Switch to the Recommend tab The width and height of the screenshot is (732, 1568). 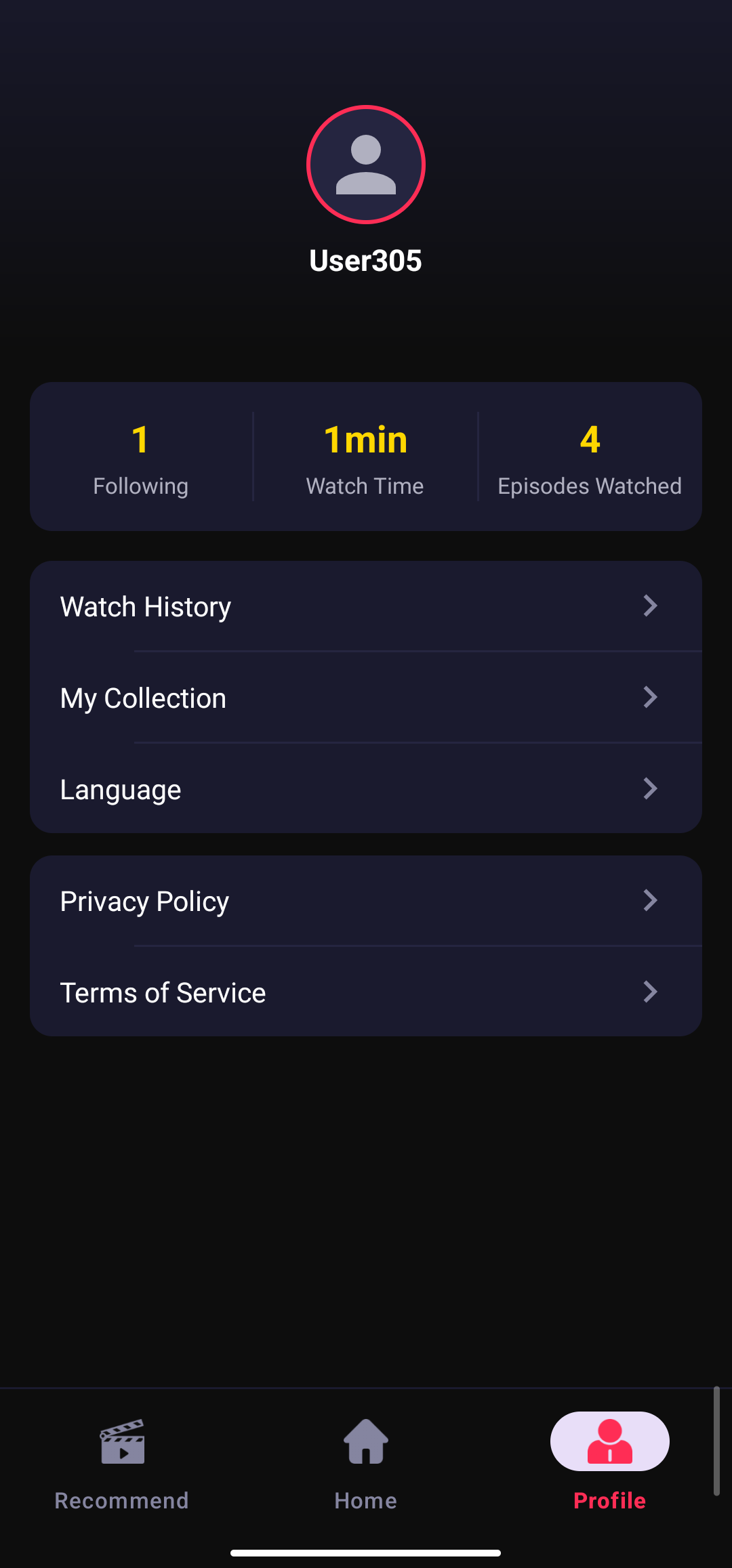pyautogui.click(x=122, y=1463)
